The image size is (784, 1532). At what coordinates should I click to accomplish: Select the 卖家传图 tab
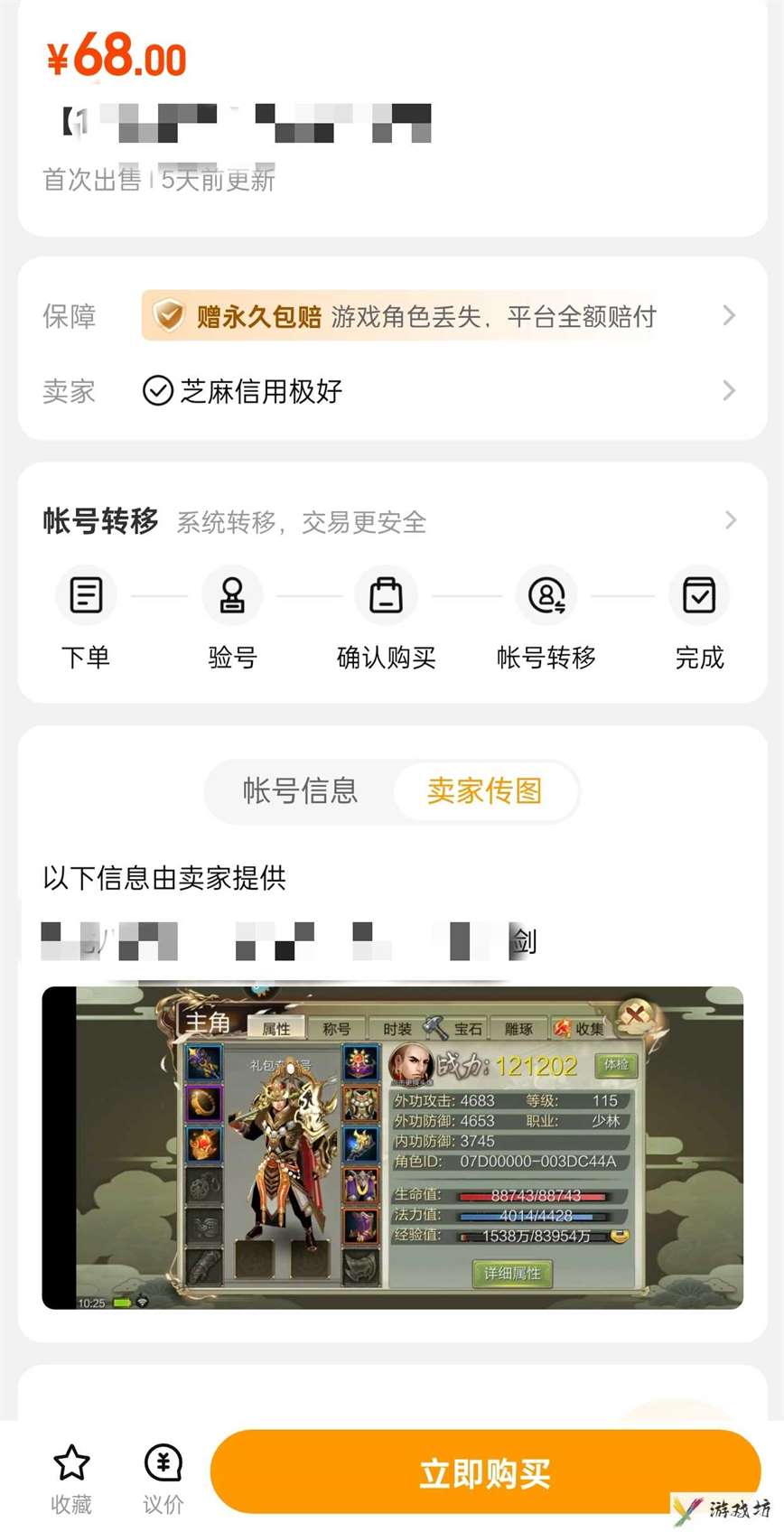[x=484, y=790]
